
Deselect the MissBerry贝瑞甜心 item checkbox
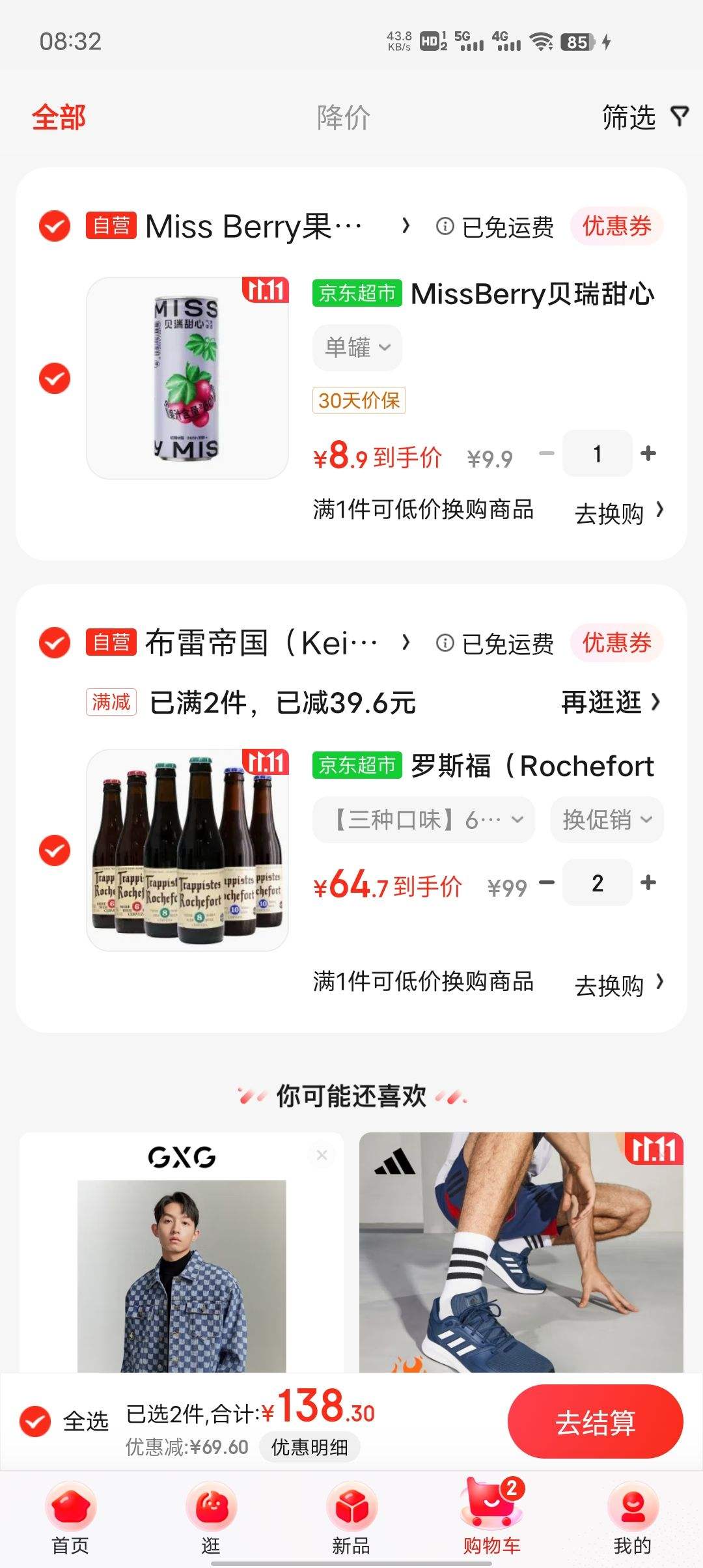pos(55,378)
